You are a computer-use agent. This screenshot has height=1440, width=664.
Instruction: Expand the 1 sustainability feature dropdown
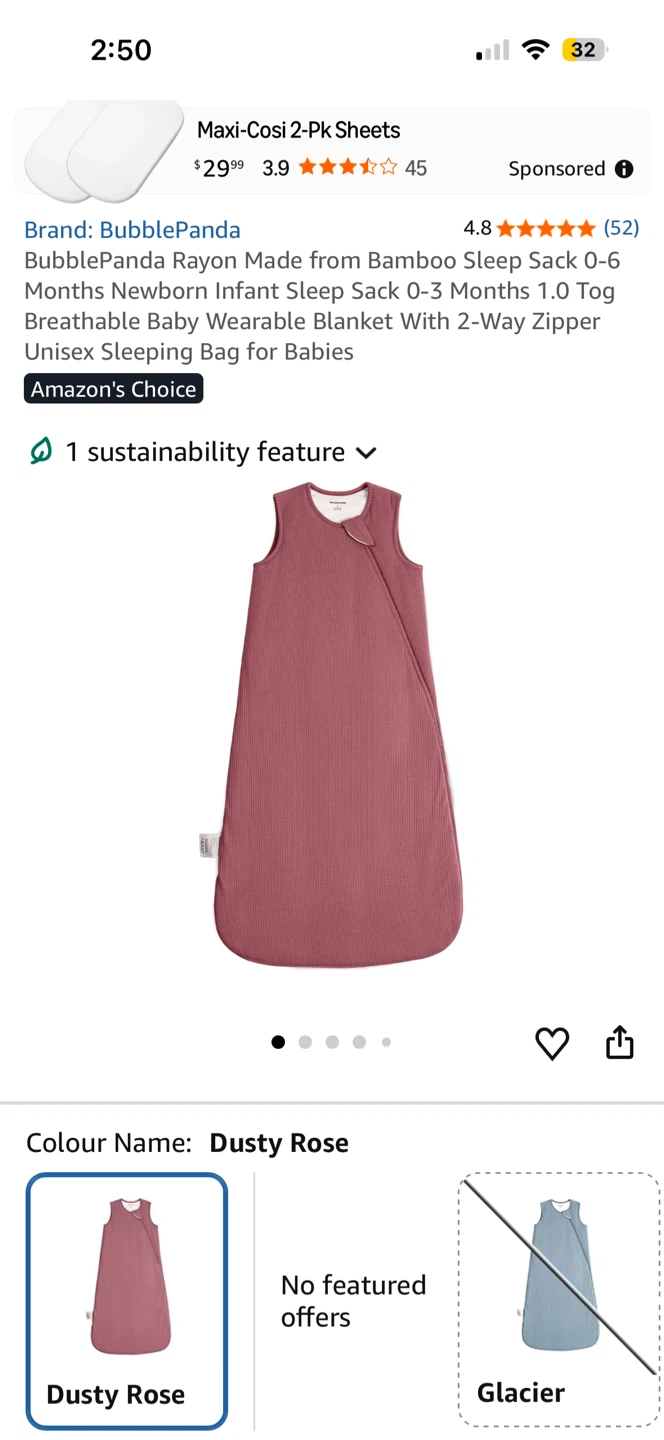202,452
